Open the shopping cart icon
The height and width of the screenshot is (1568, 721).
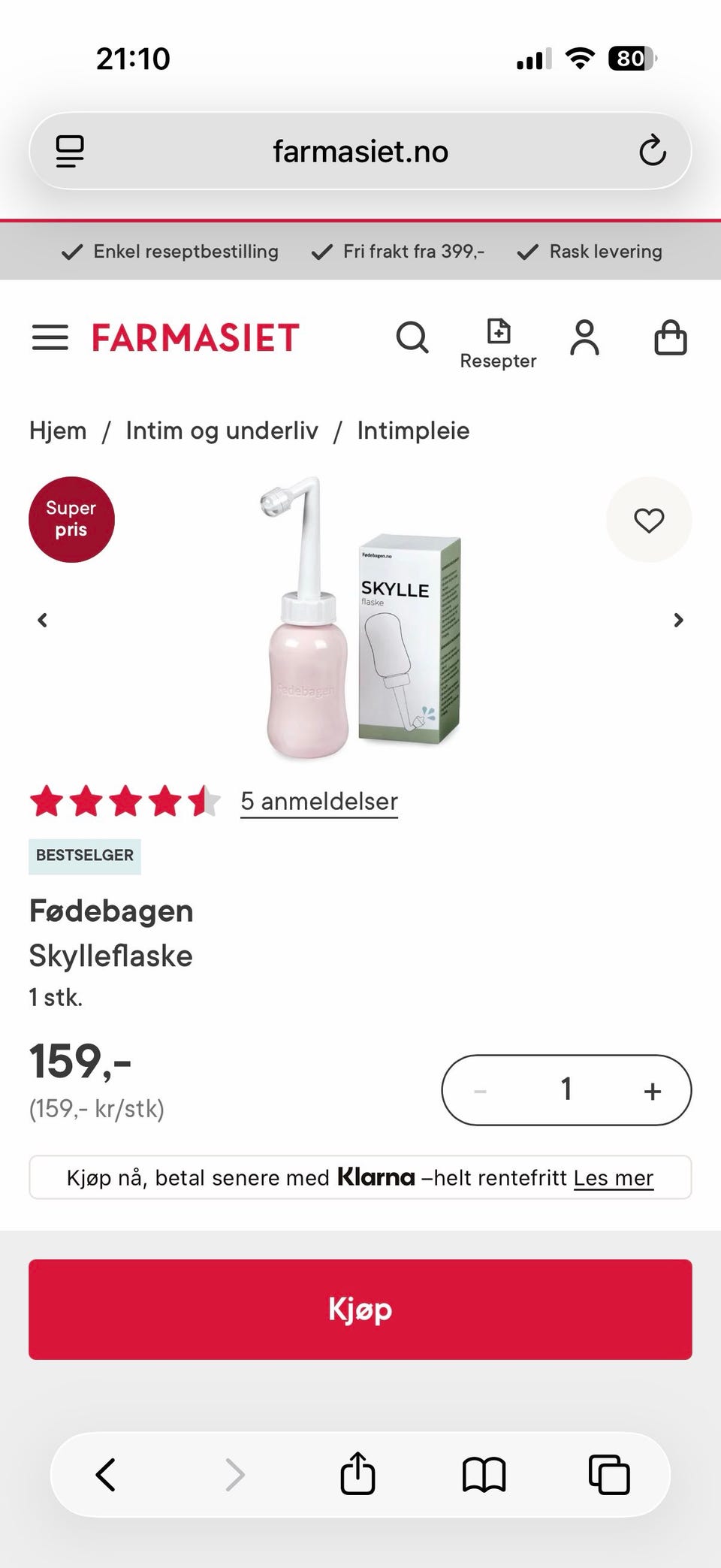[x=671, y=338]
